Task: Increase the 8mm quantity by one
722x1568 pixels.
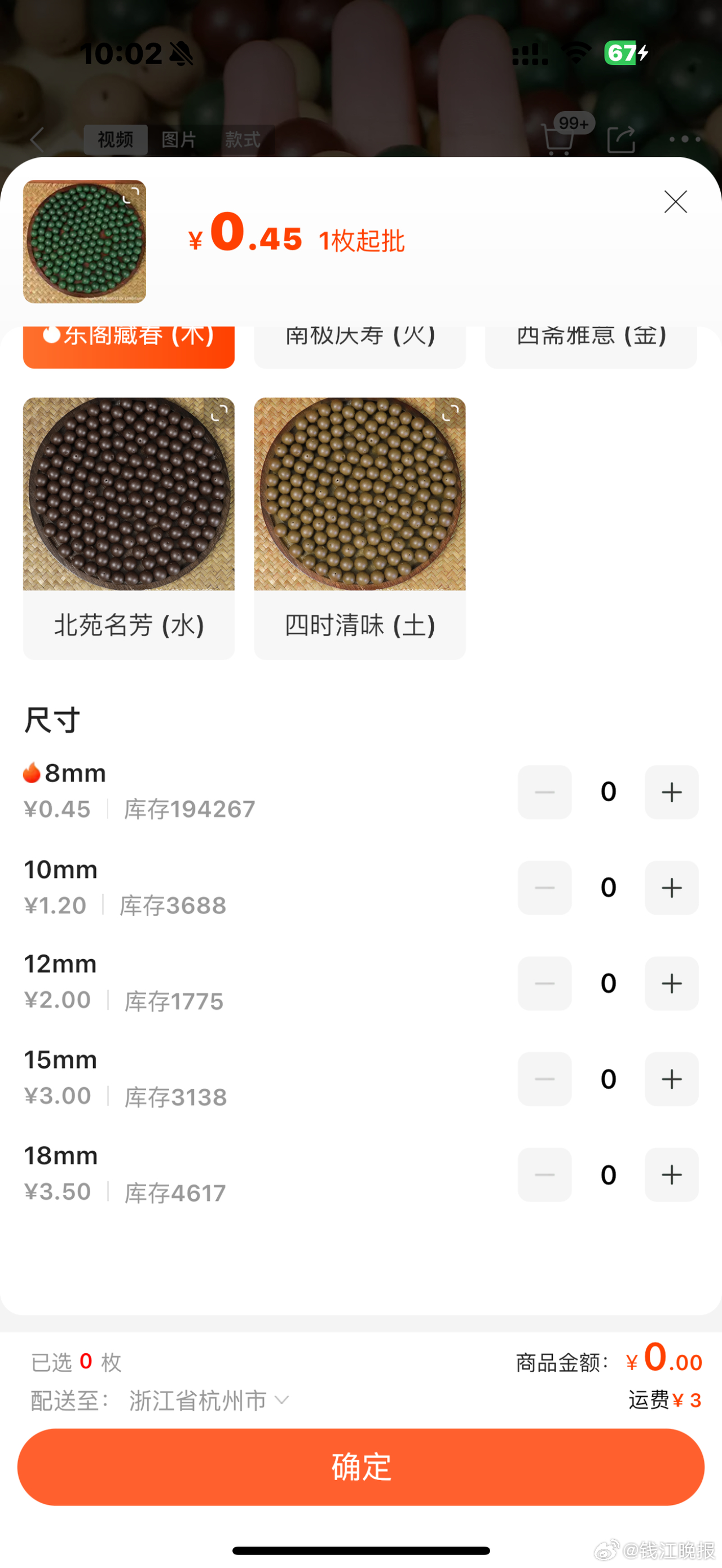Action: [x=671, y=792]
